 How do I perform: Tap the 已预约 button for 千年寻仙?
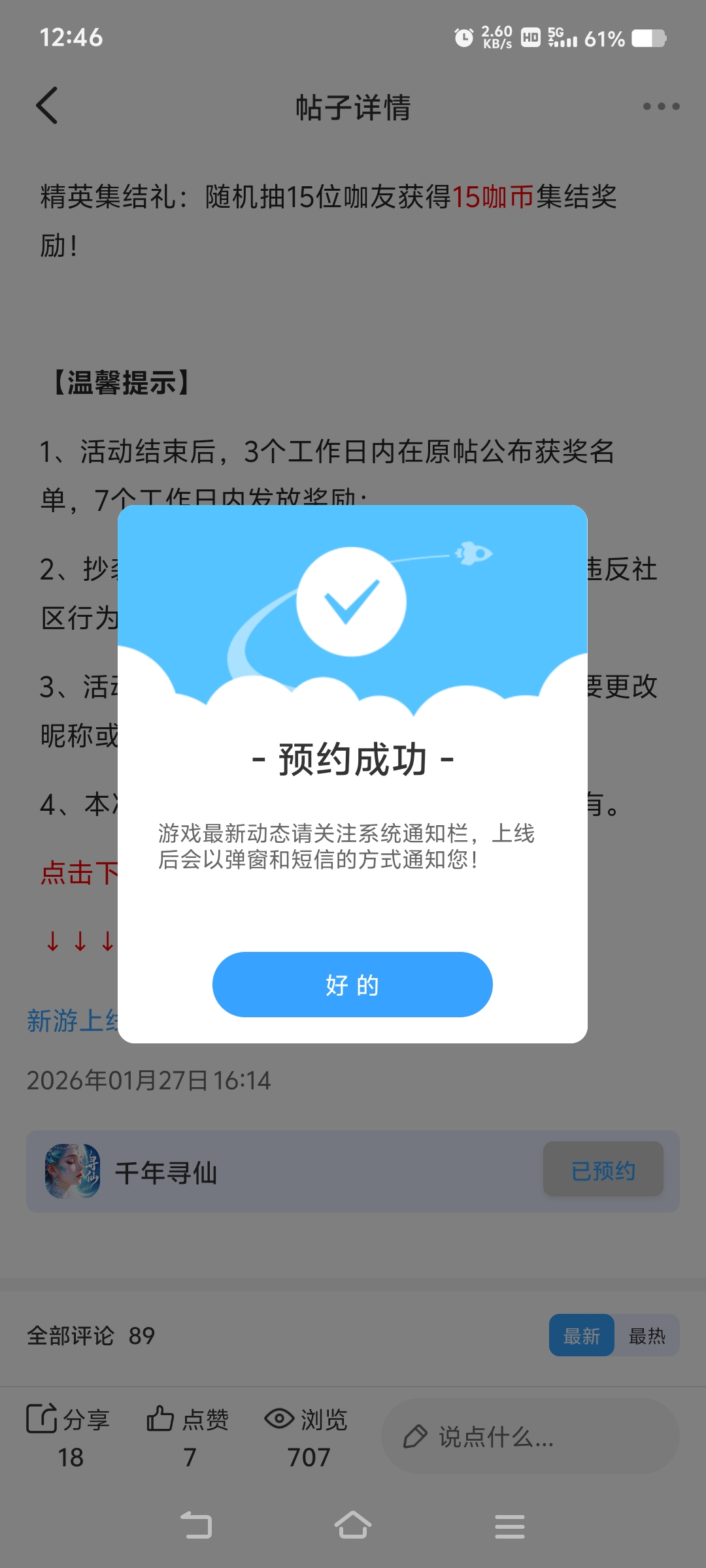click(x=603, y=1170)
